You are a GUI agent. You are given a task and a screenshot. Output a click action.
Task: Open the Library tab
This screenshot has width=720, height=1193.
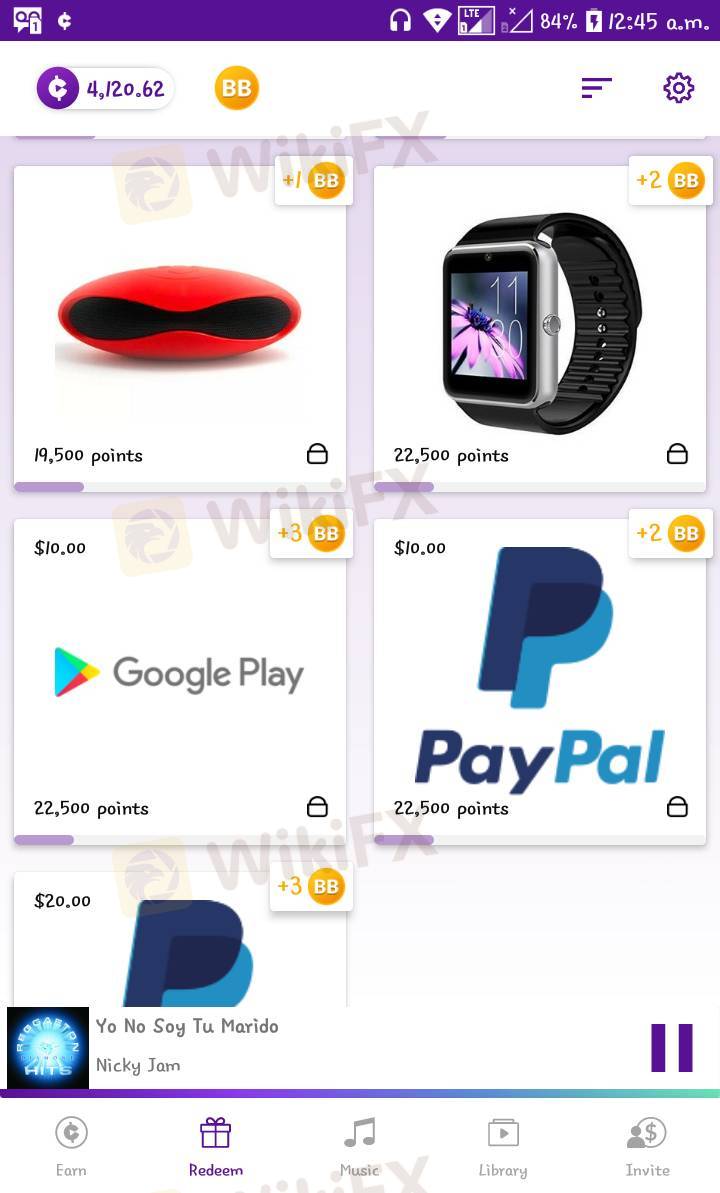click(x=503, y=1146)
